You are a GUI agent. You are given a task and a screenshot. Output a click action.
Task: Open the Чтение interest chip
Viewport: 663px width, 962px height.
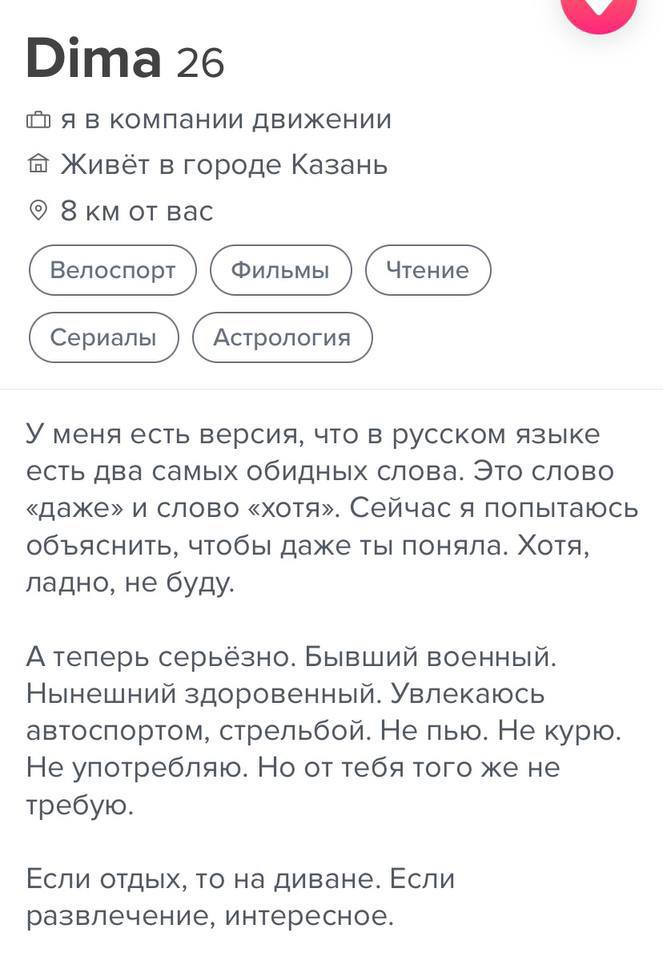[428, 270]
